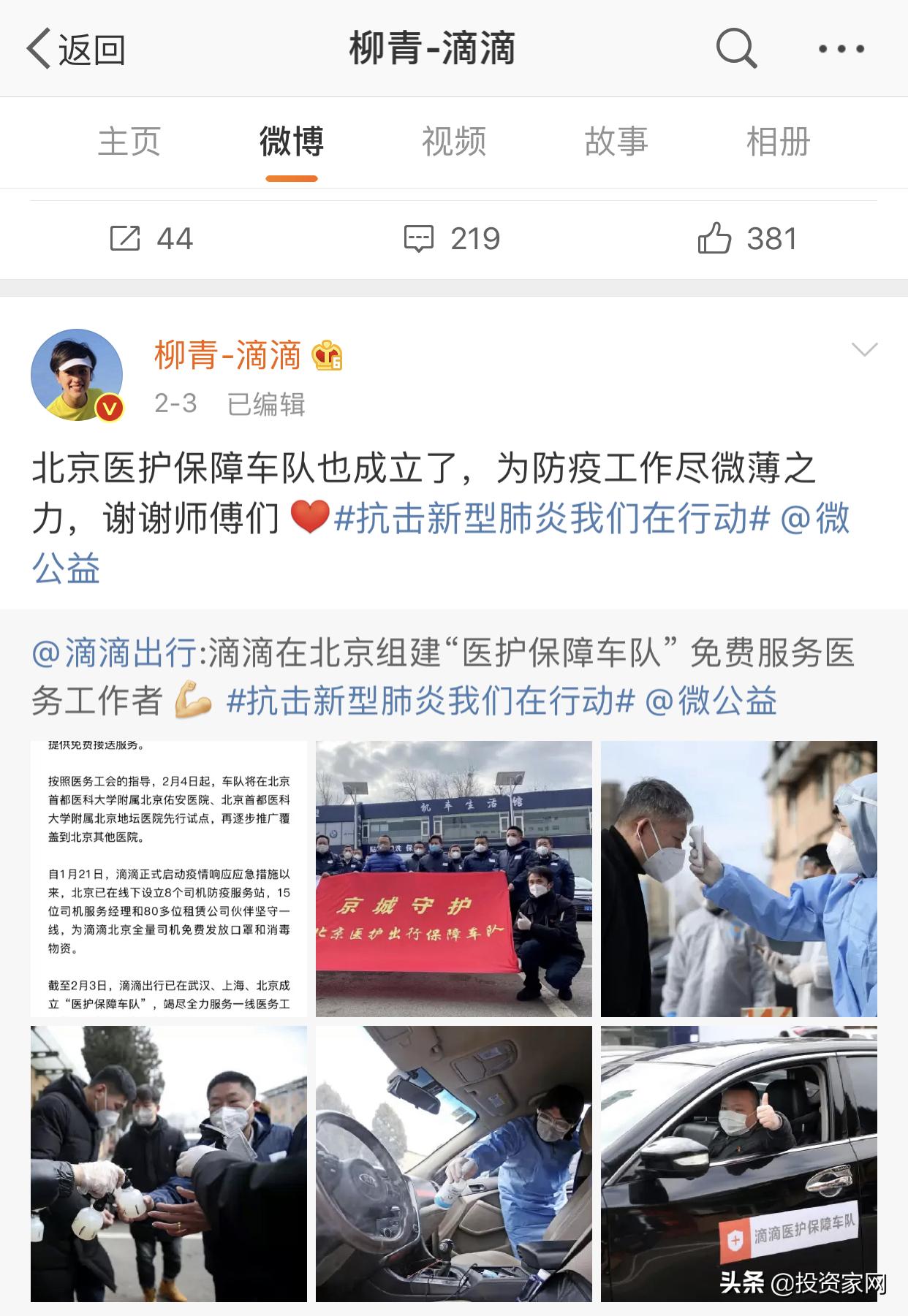The height and width of the screenshot is (1316, 908).
Task: Open the 相册 tab
Action: 777,142
